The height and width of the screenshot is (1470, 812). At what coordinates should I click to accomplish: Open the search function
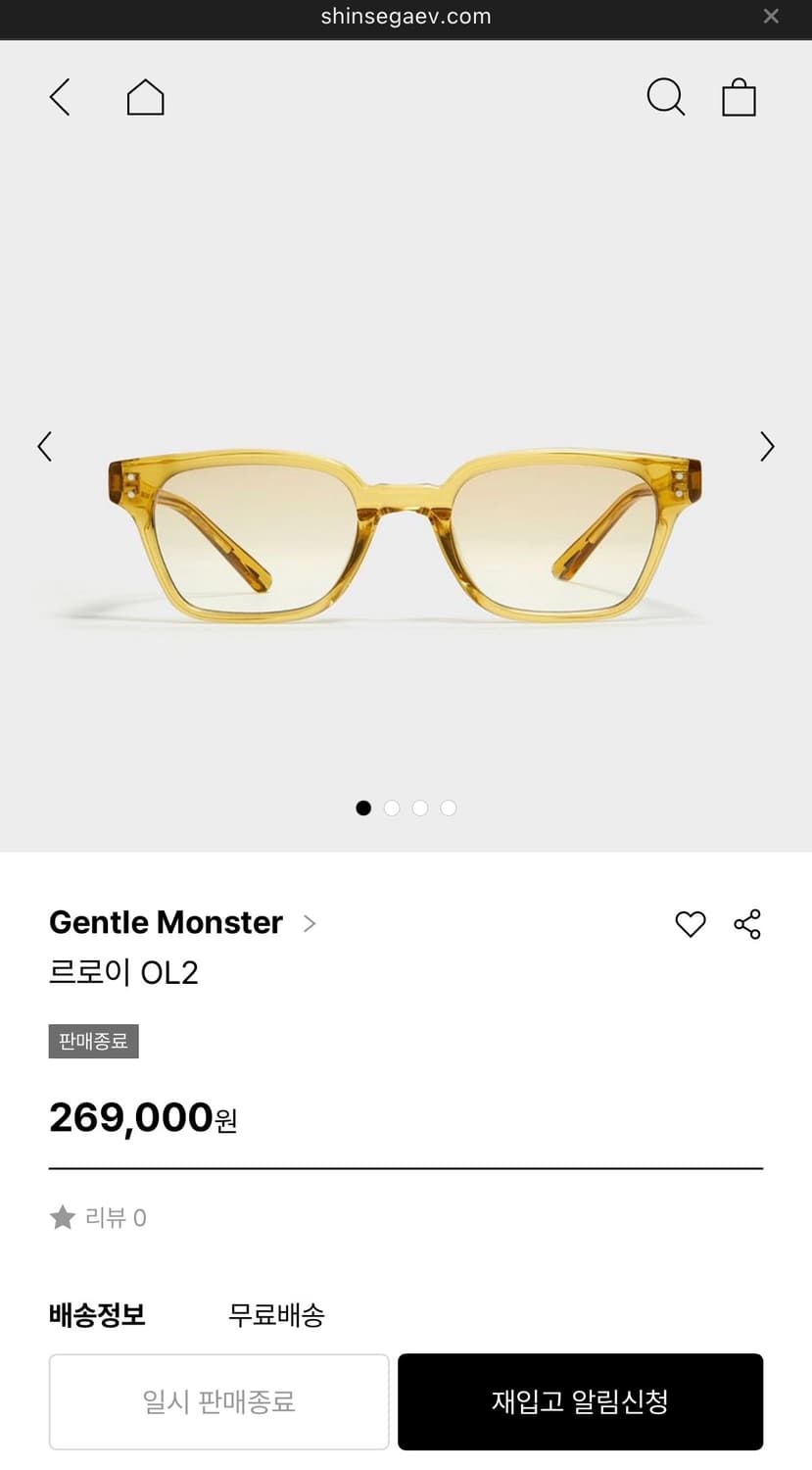666,97
